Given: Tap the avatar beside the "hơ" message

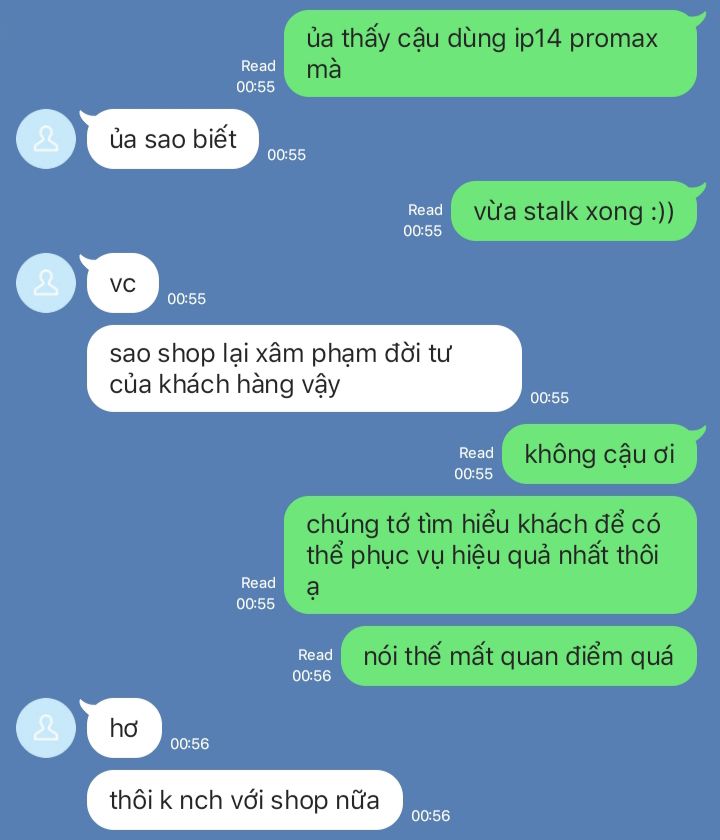Looking at the screenshot, I should click(x=46, y=728).
